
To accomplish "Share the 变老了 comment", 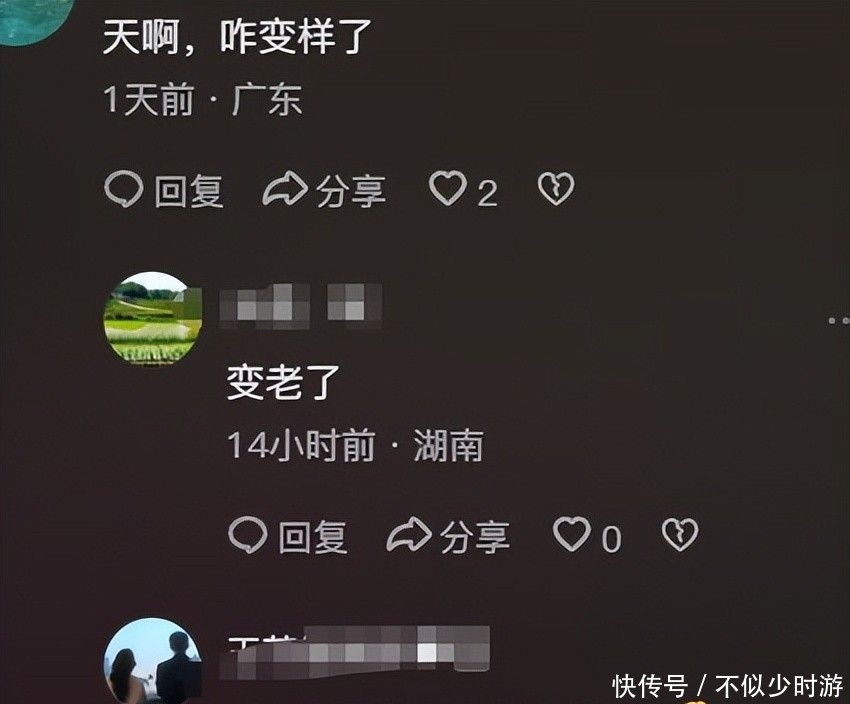I will pos(448,537).
